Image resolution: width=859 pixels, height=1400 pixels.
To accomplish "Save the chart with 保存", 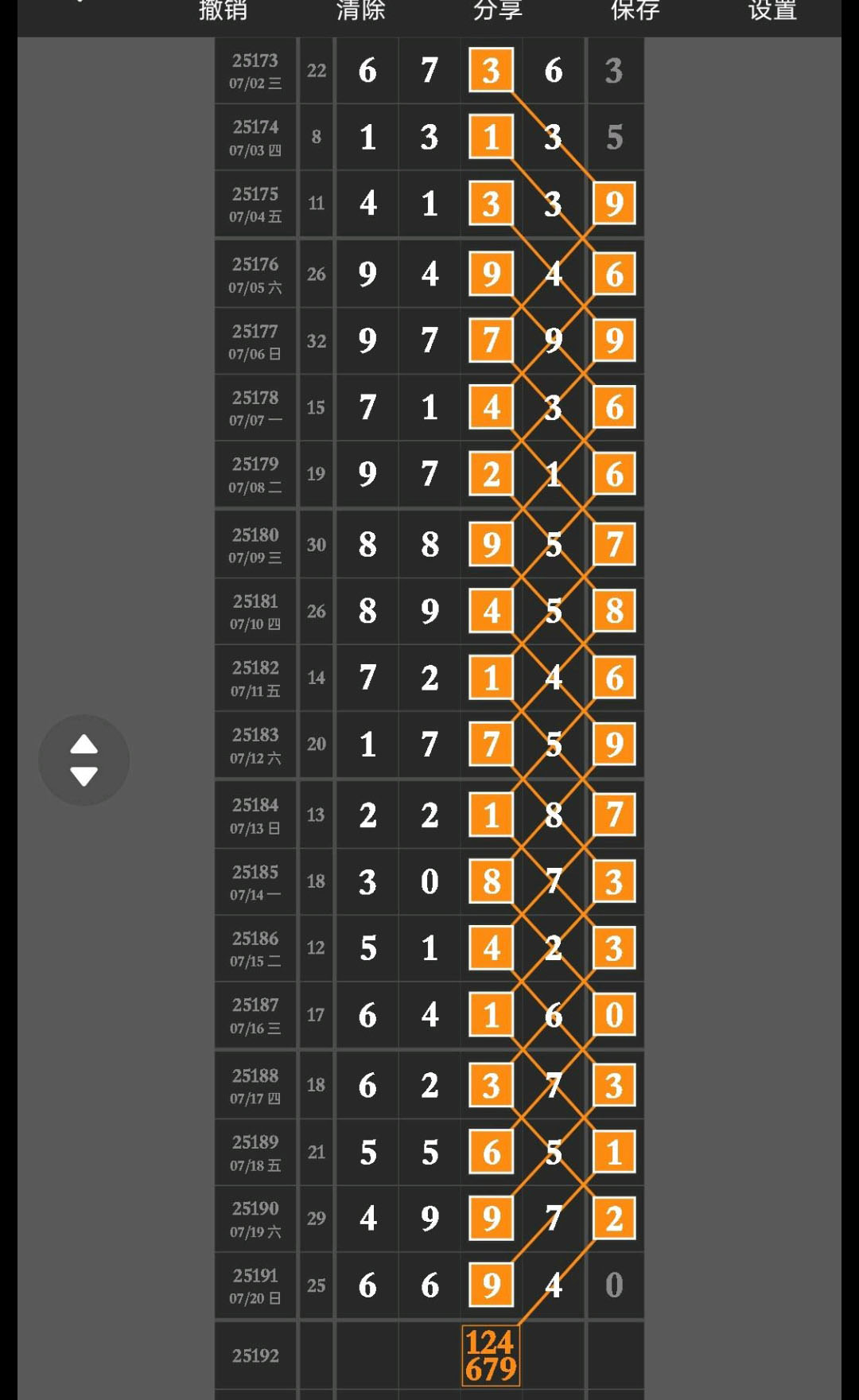I will coord(635,10).
